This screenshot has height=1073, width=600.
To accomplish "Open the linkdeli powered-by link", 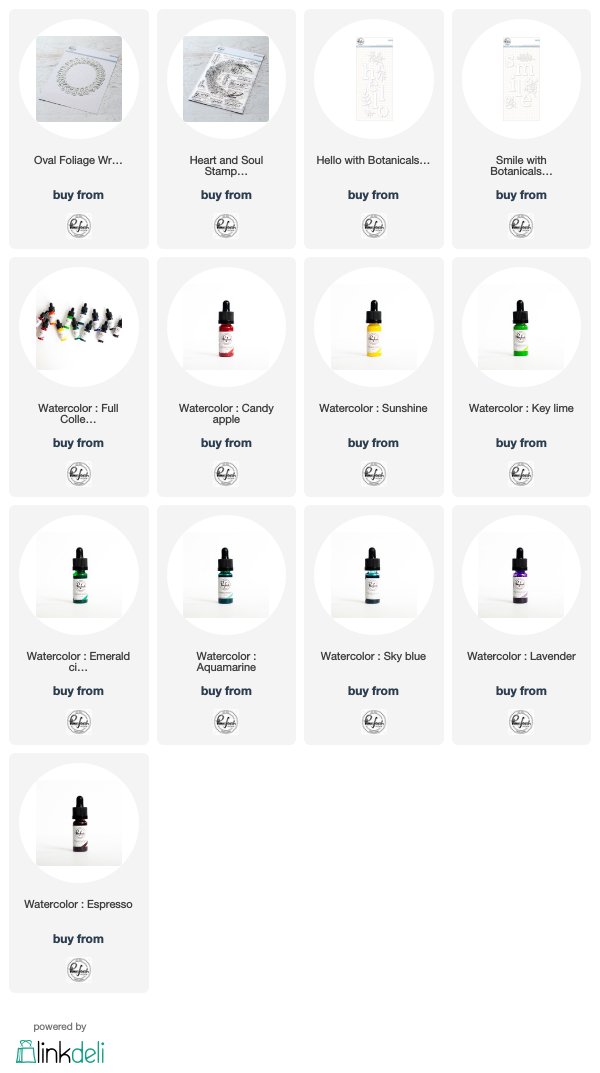I will (x=60, y=1051).
